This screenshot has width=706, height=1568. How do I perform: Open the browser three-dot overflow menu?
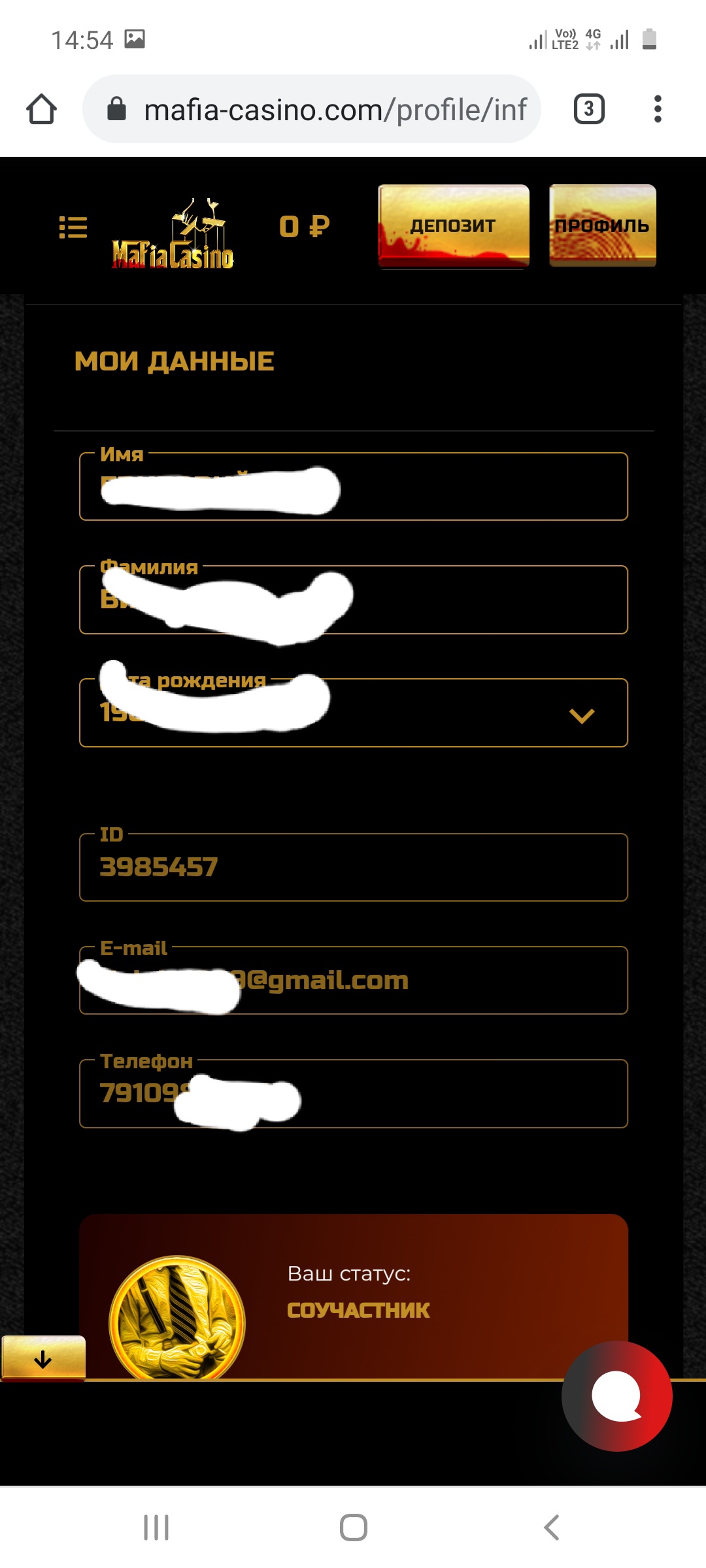(658, 109)
